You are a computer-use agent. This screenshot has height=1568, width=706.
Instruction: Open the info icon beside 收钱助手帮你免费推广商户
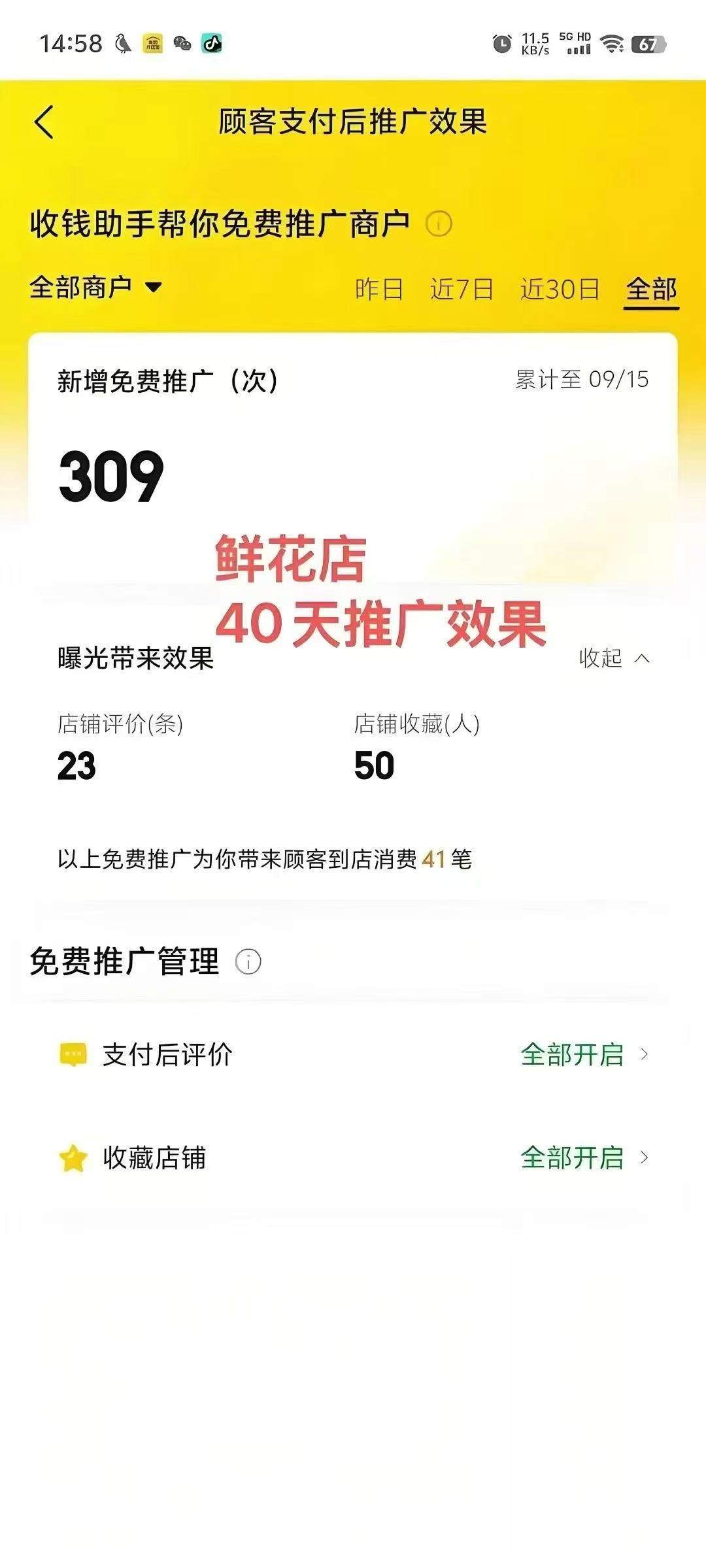pos(439,224)
